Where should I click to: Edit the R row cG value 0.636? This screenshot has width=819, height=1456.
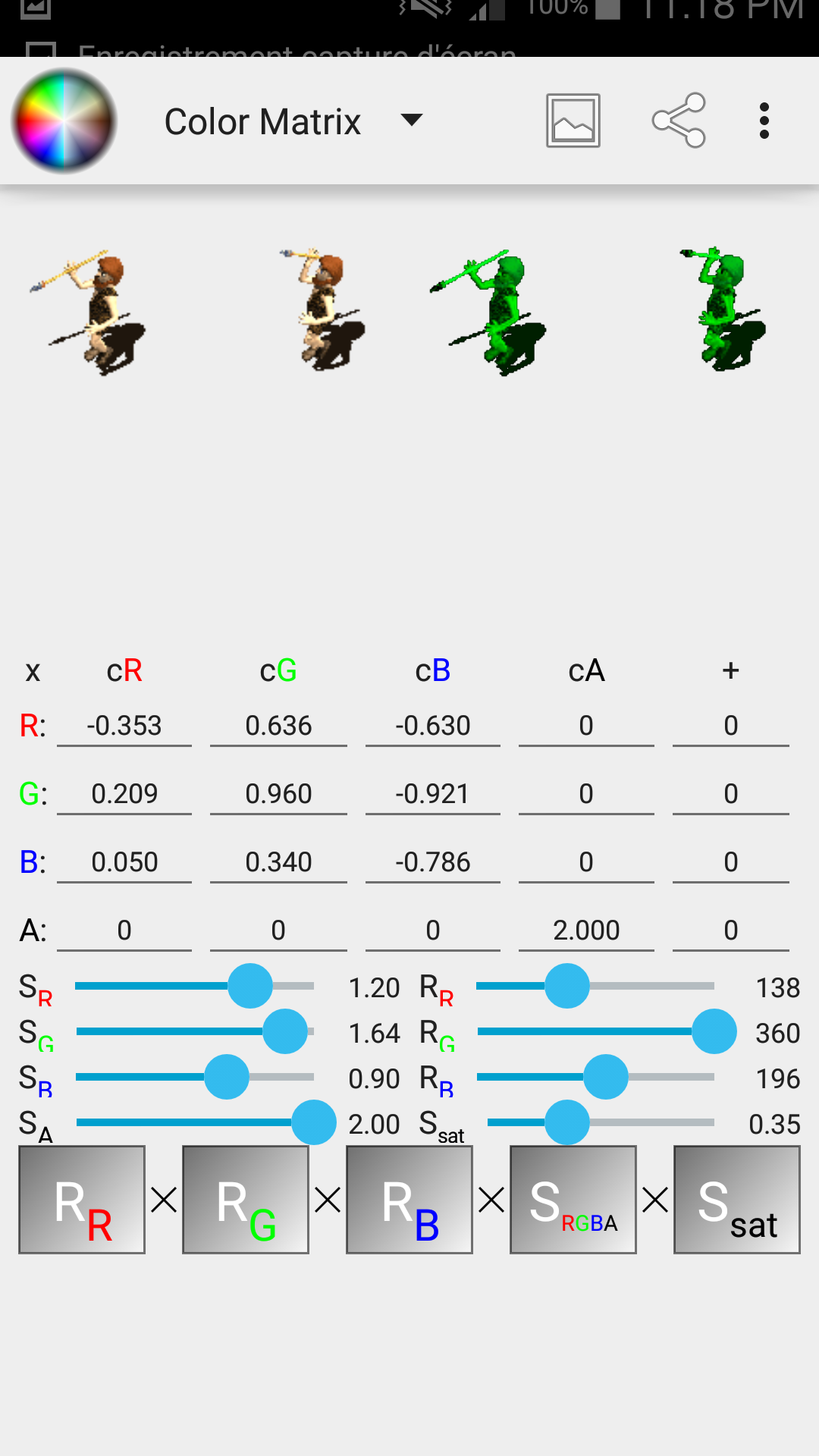click(x=278, y=726)
